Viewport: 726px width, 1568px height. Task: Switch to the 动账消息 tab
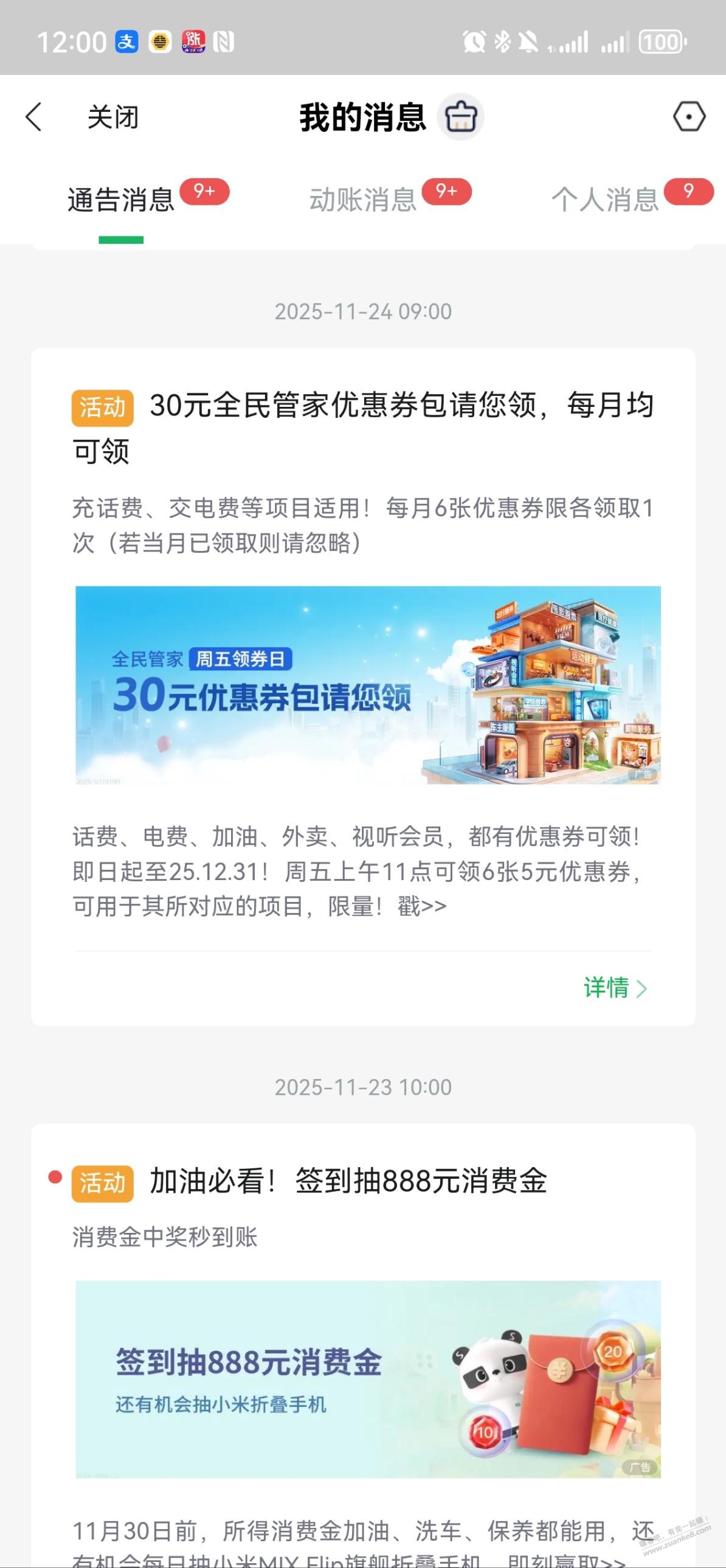[362, 200]
